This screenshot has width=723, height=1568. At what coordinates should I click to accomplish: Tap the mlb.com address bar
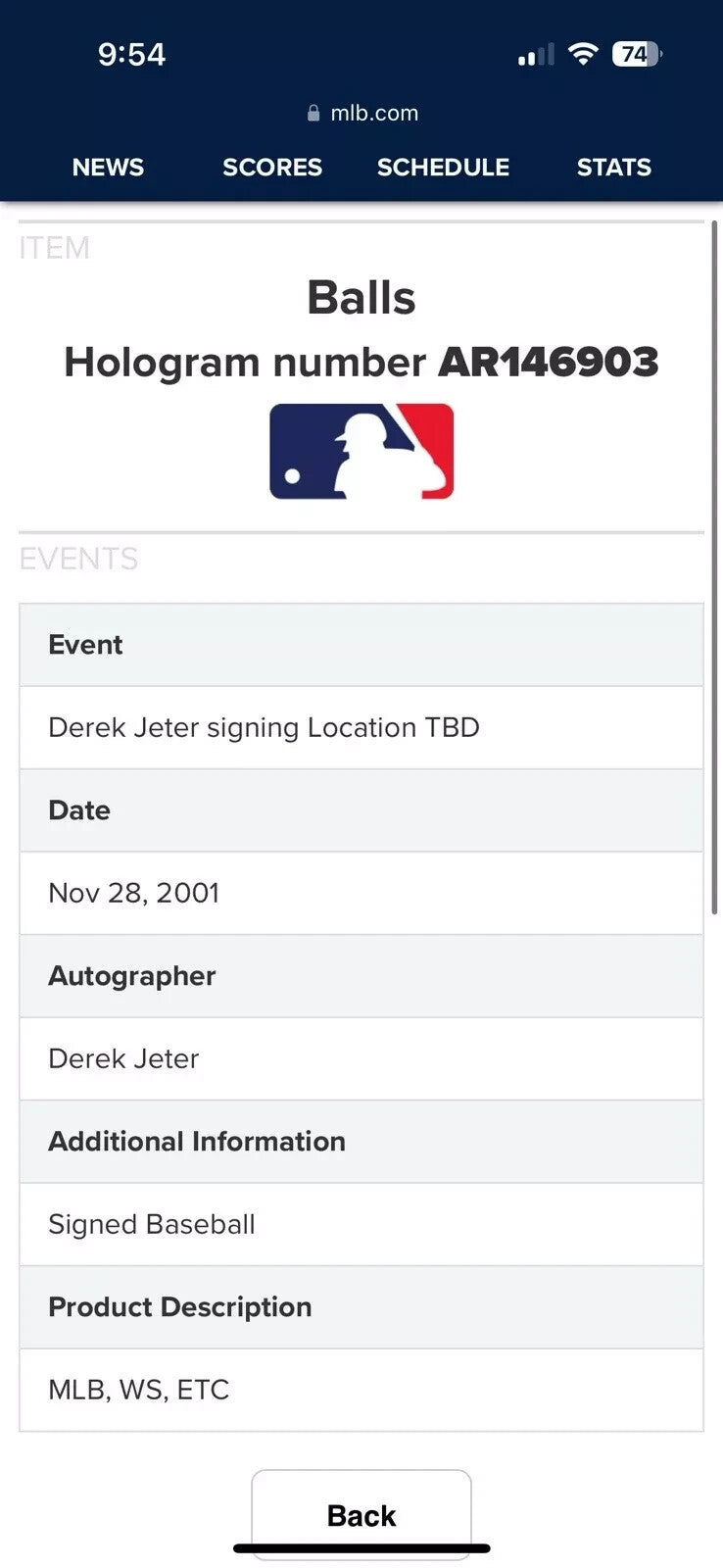coord(362,113)
